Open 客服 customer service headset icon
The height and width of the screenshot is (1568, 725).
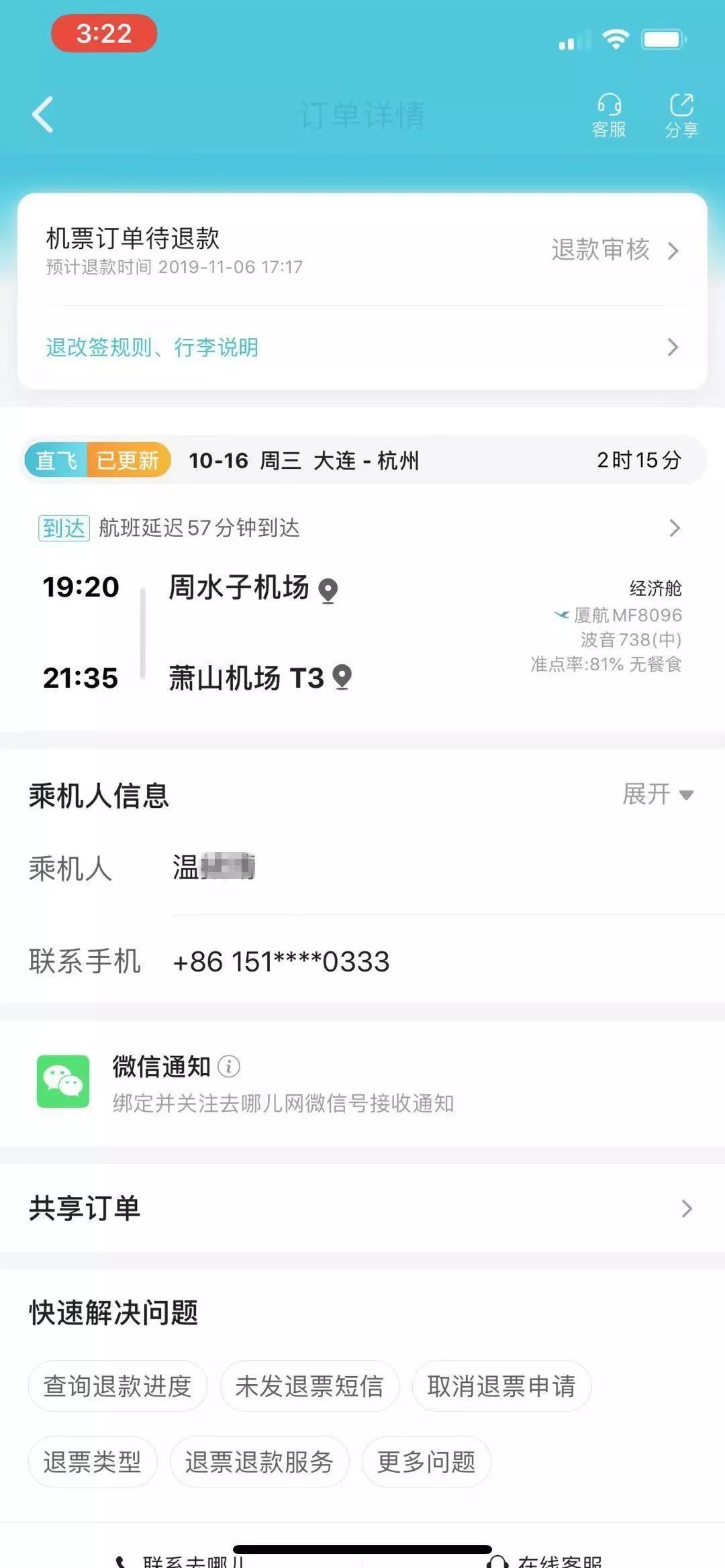click(609, 115)
